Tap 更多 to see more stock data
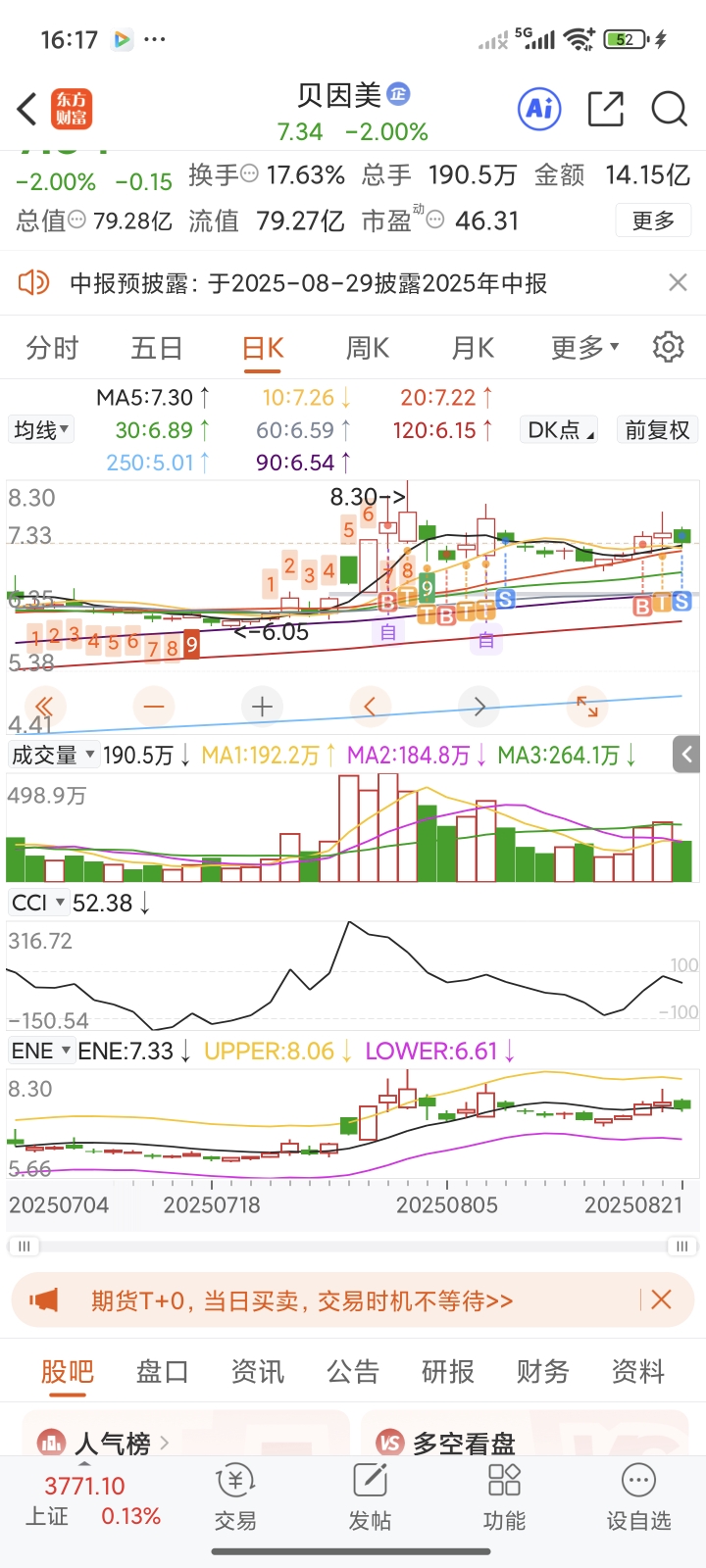Image resolution: width=706 pixels, height=1568 pixels. coord(654,220)
